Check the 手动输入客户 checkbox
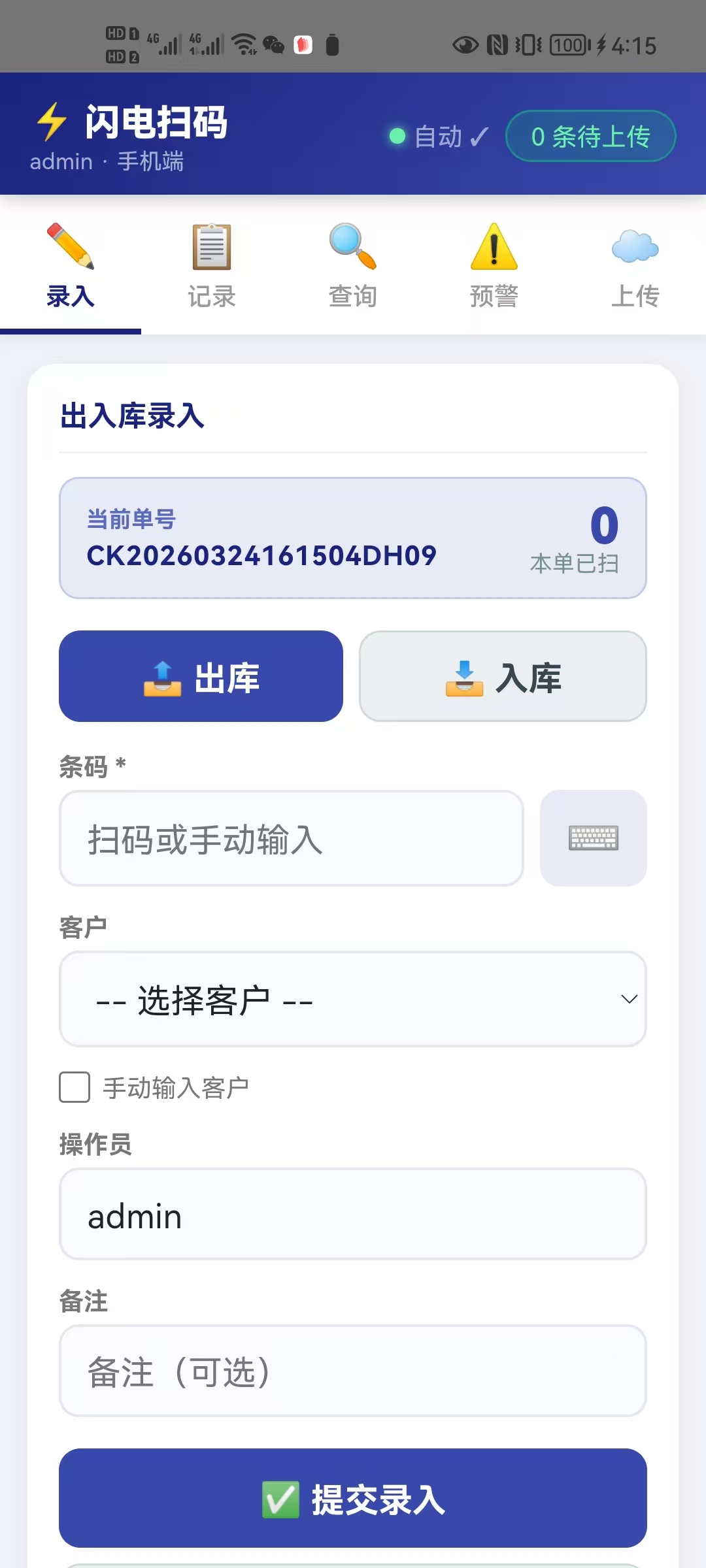Viewport: 706px width, 1568px height. coord(75,1087)
